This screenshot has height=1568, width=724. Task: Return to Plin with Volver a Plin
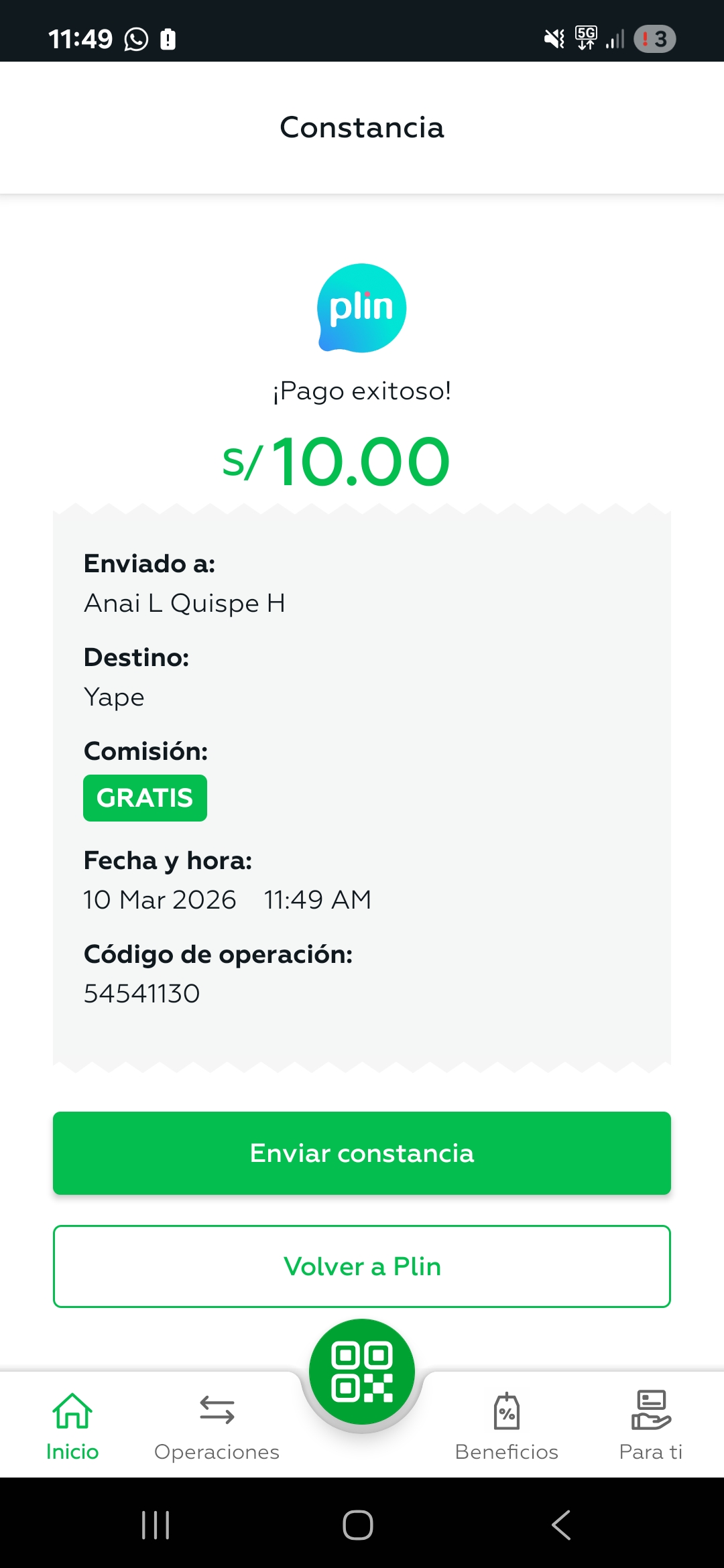[362, 1266]
